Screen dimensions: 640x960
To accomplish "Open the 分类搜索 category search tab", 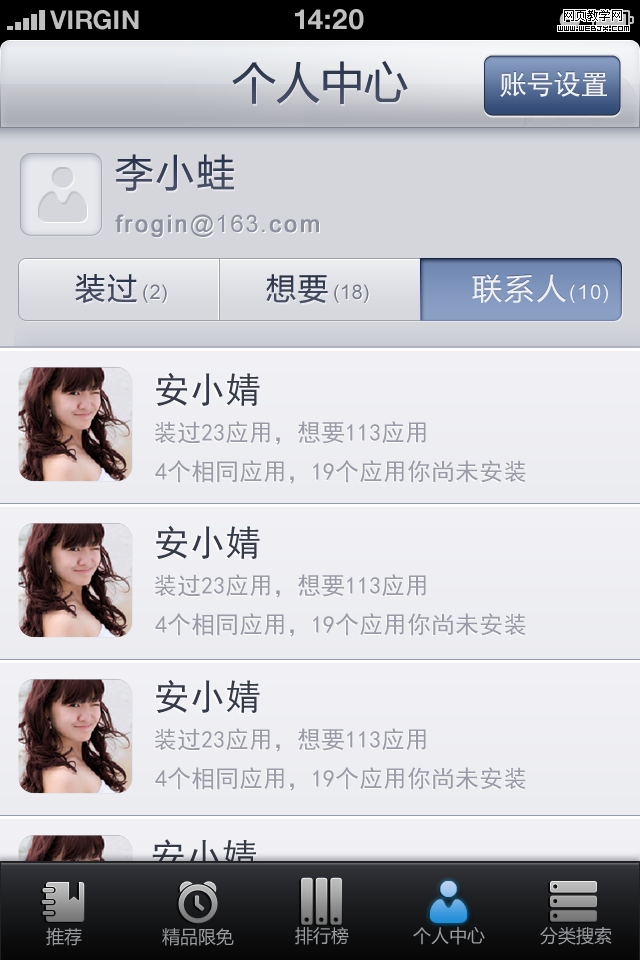I will coord(575,912).
